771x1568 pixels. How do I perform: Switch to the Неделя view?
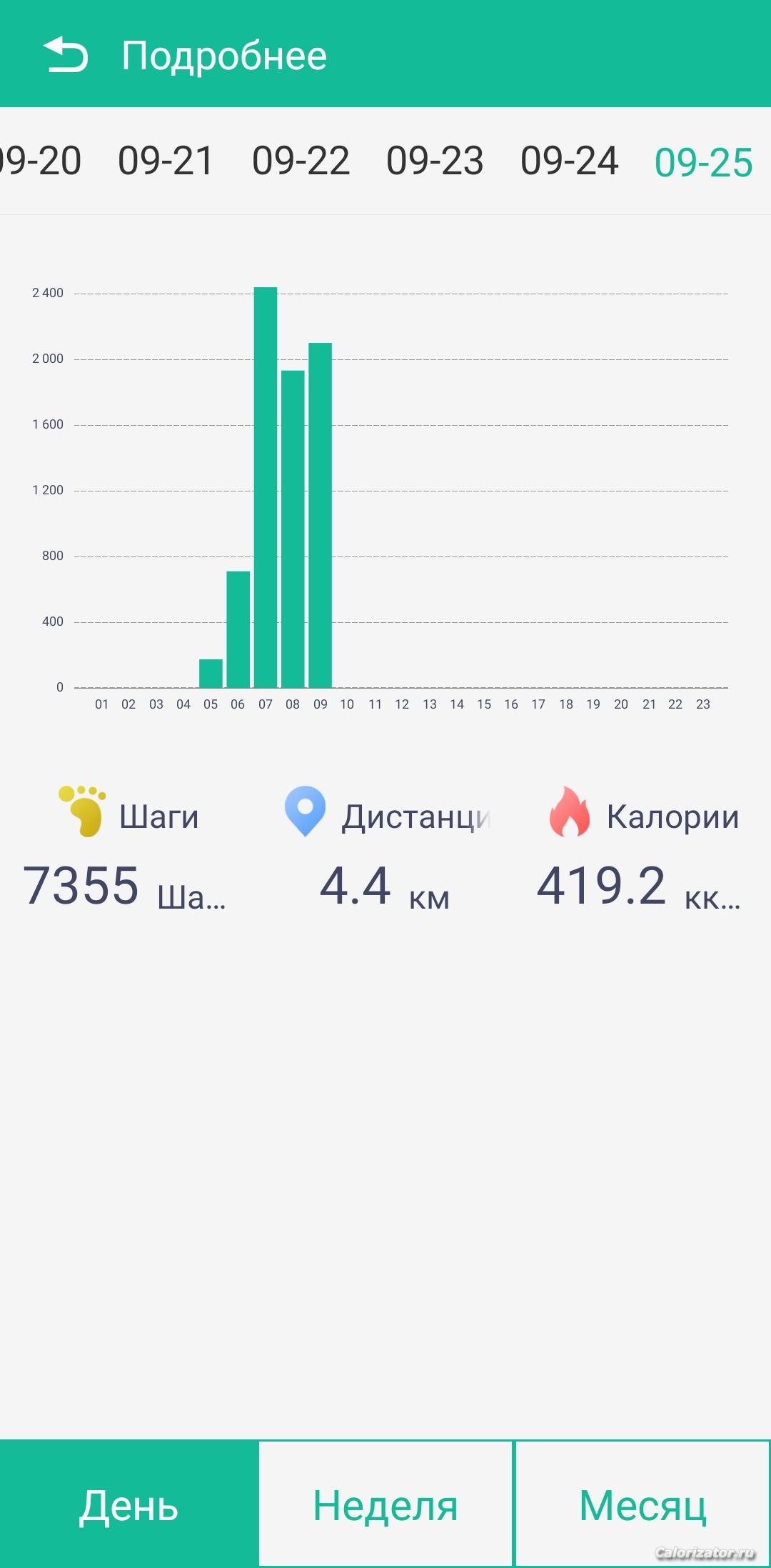(x=385, y=1504)
